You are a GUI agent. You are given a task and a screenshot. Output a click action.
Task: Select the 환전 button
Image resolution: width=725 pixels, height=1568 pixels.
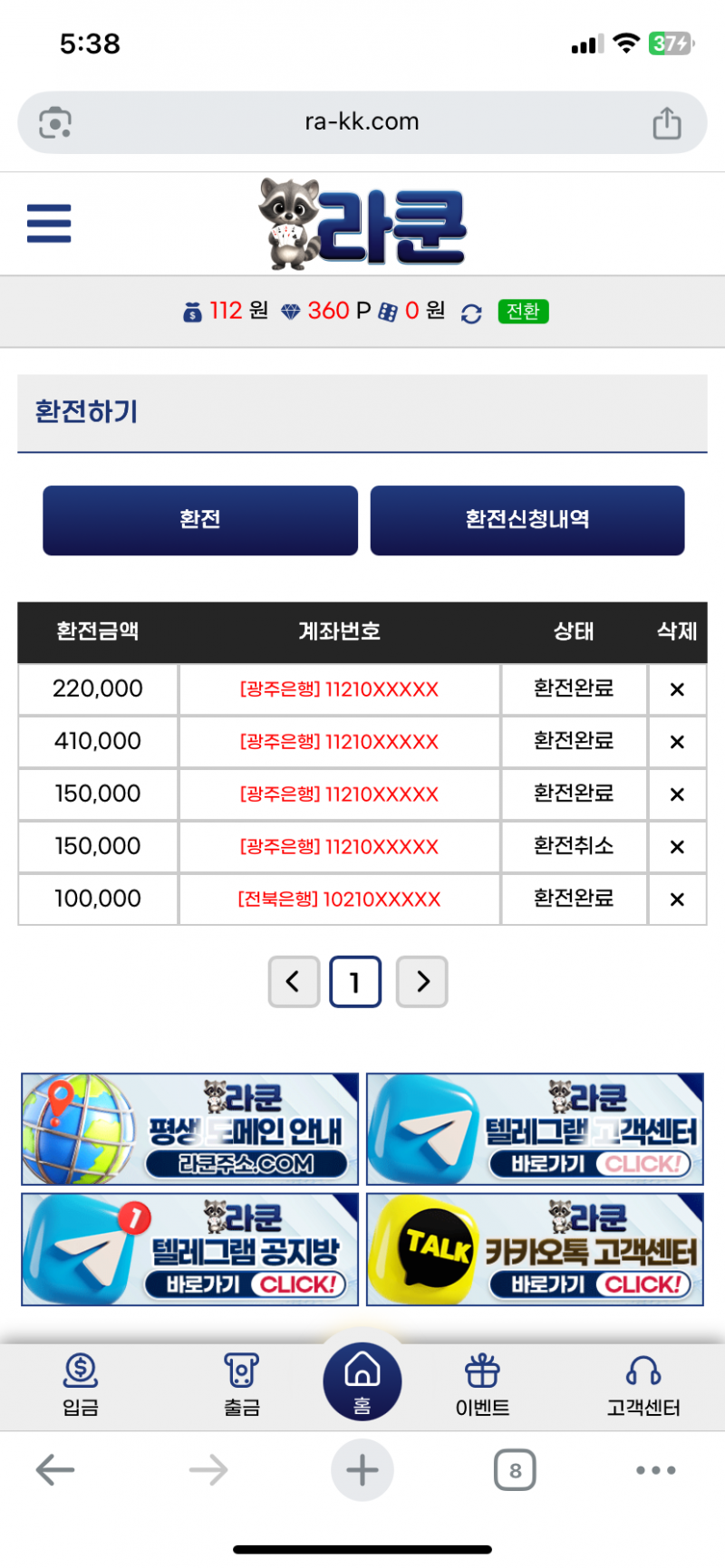(200, 520)
